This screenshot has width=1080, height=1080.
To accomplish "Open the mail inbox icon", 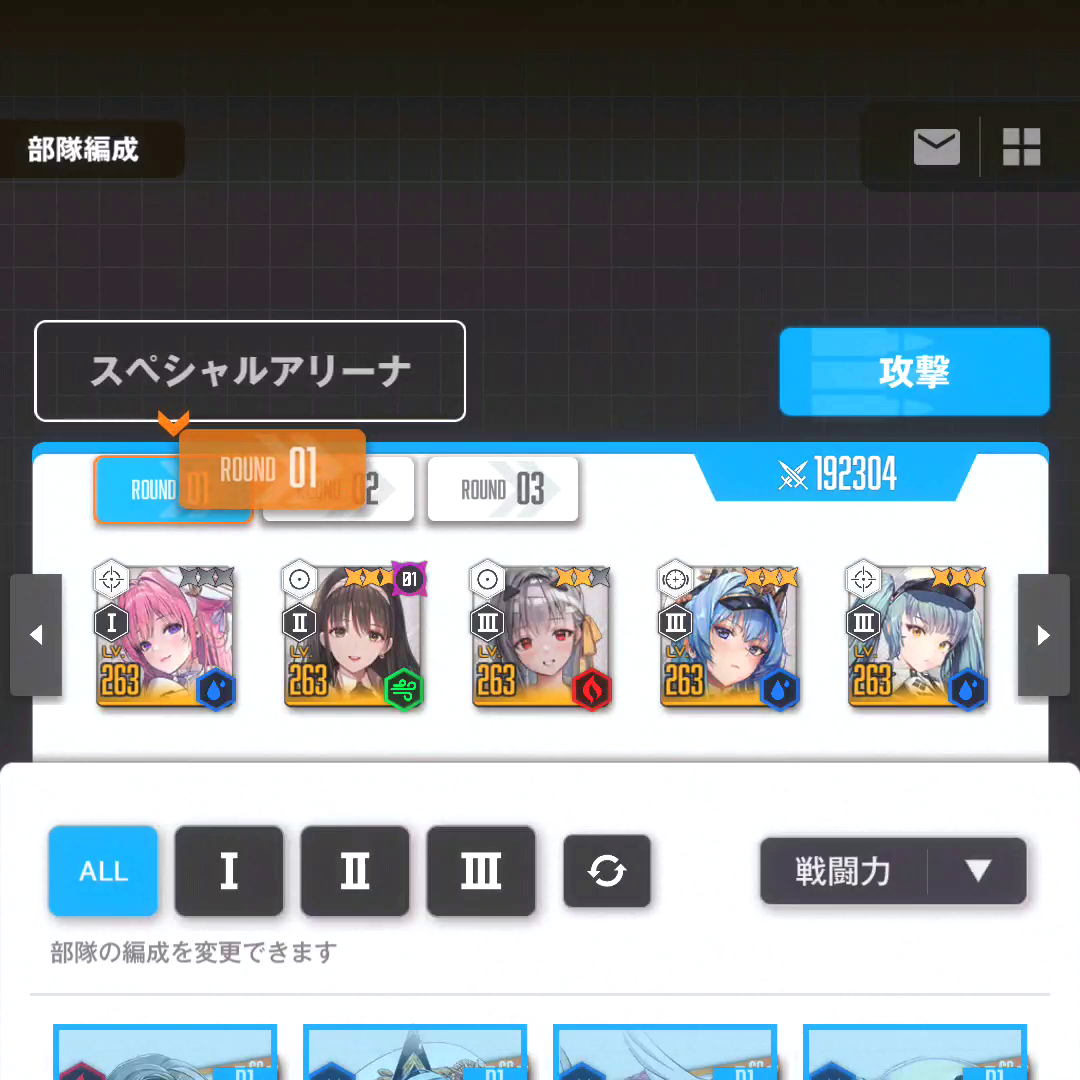I will (936, 148).
